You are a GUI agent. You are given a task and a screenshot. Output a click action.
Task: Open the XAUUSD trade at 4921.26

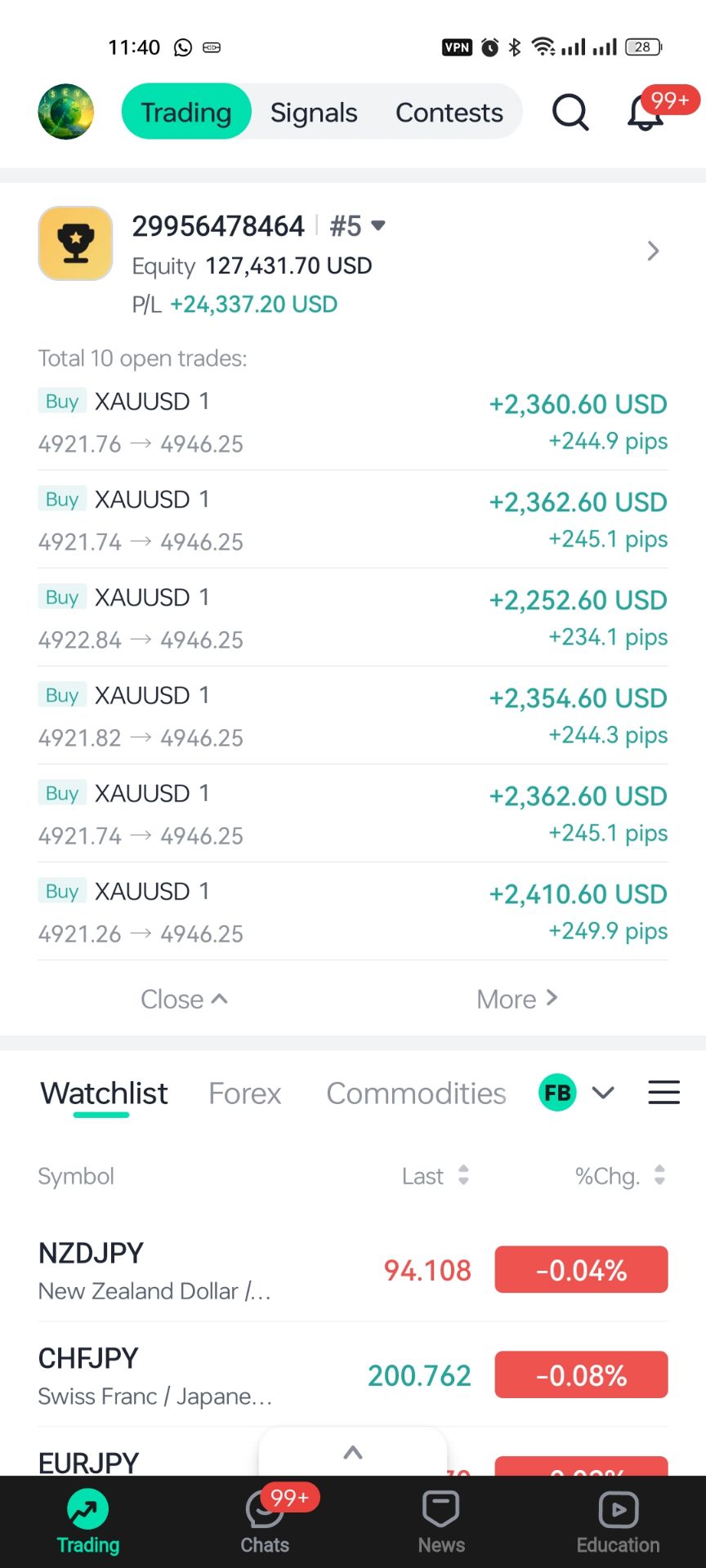click(352, 911)
